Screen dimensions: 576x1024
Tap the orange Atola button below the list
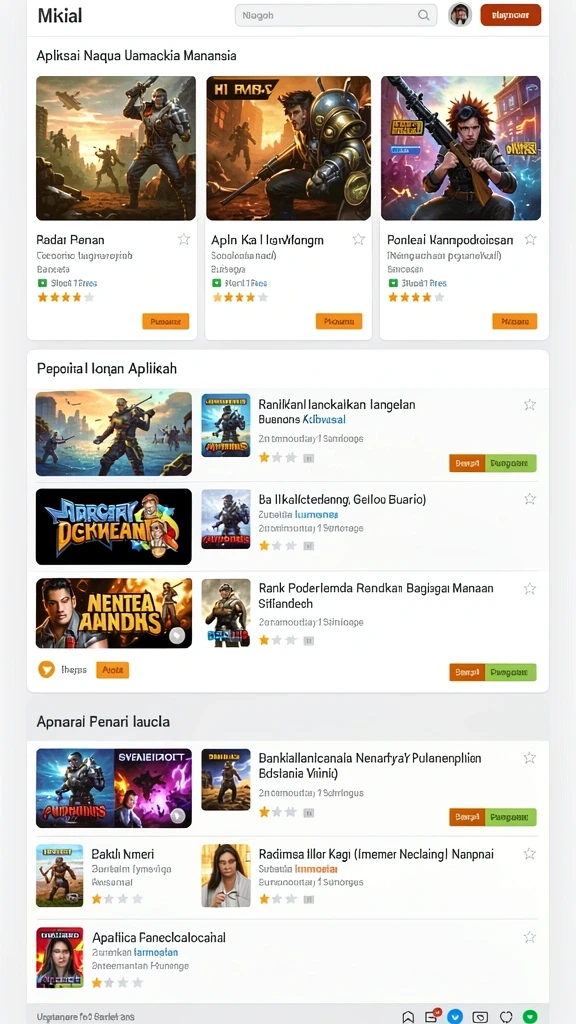[x=112, y=669]
